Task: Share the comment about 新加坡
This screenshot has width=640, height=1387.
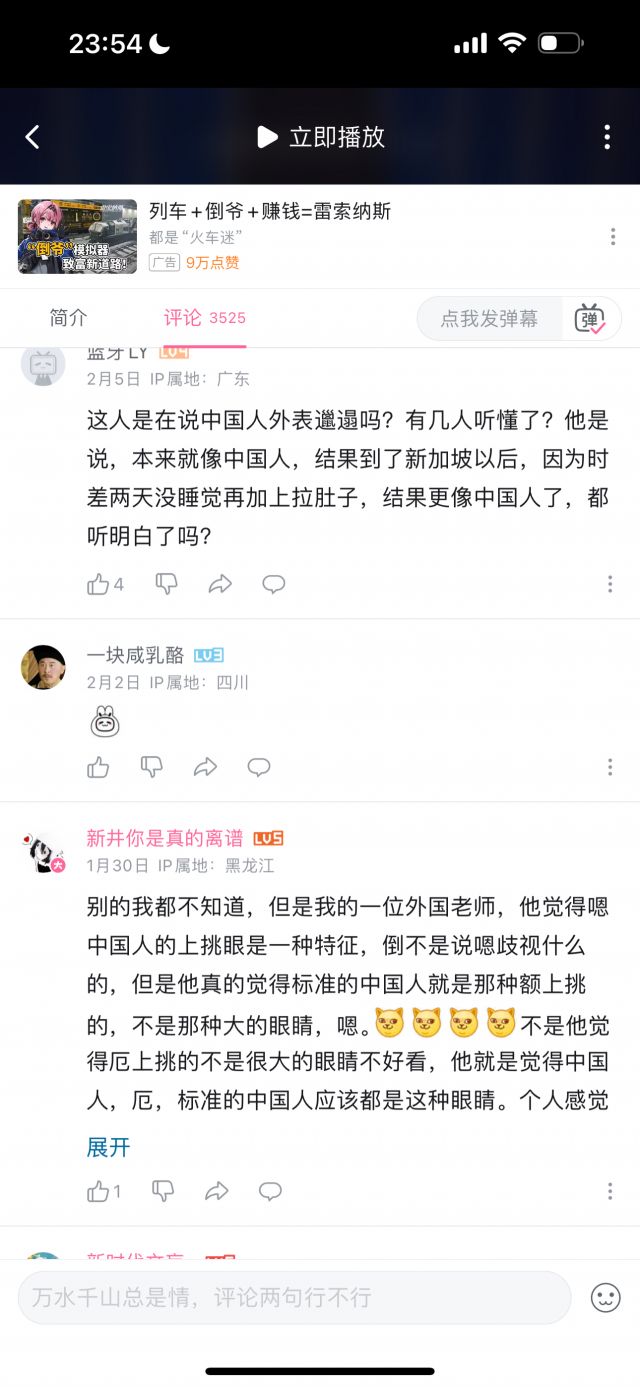Action: pos(220,584)
